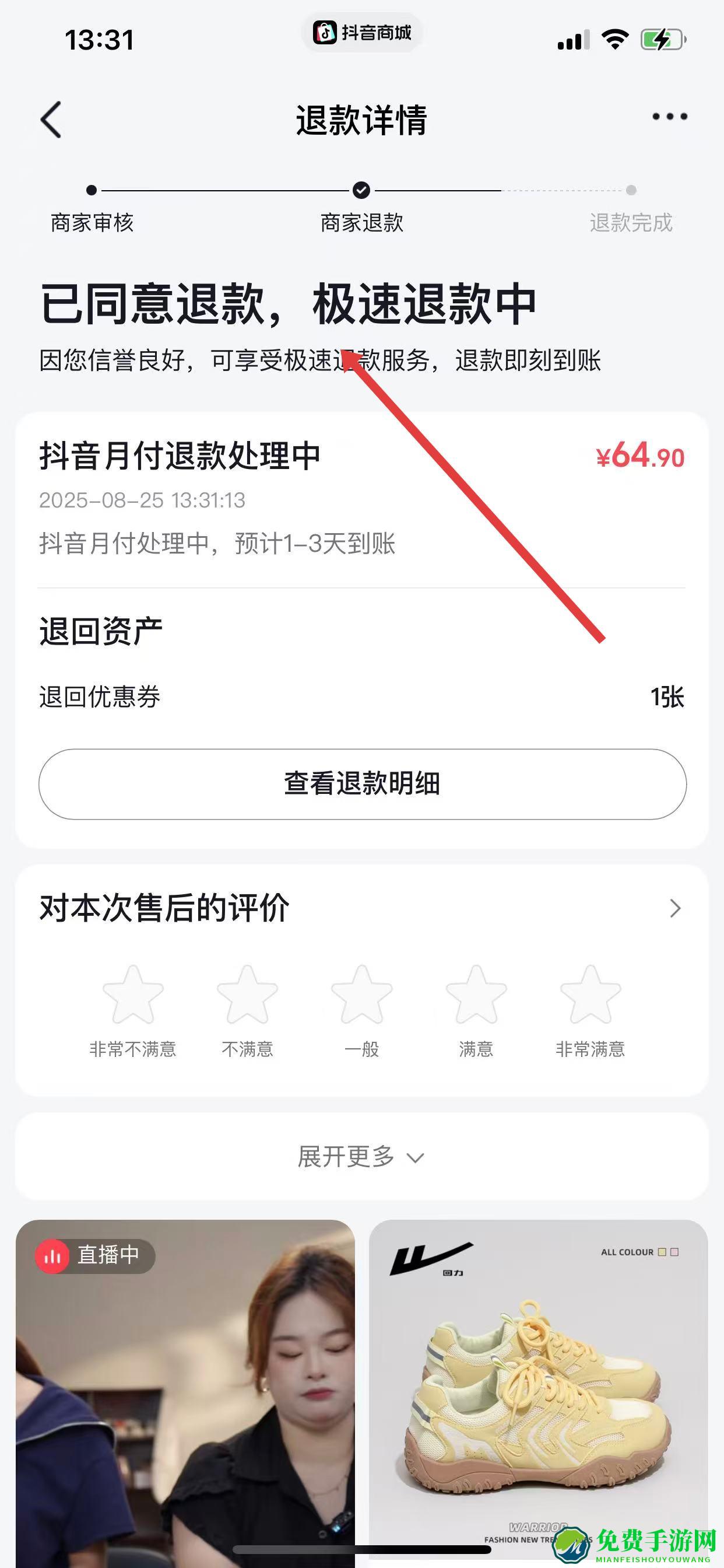Give 非常满意 star rating
The width and height of the screenshot is (724, 1568).
(x=590, y=996)
